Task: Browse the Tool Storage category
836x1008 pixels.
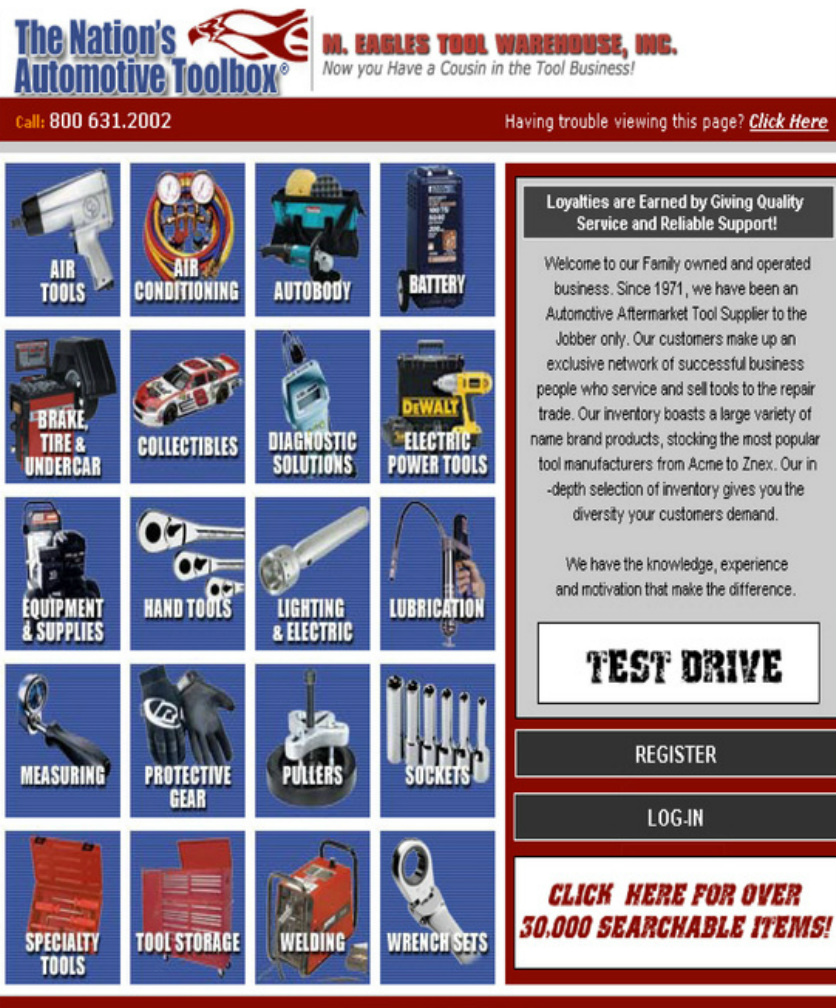Action: 187,907
